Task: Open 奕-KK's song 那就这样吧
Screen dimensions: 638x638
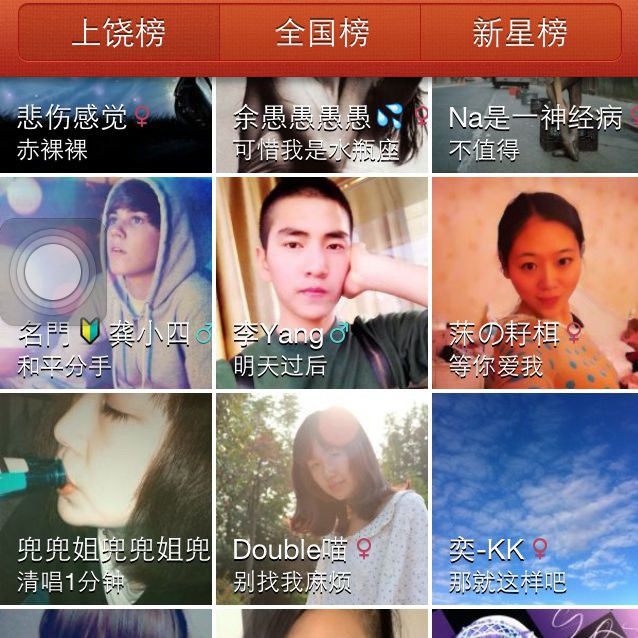Action: pyautogui.click(x=535, y=498)
